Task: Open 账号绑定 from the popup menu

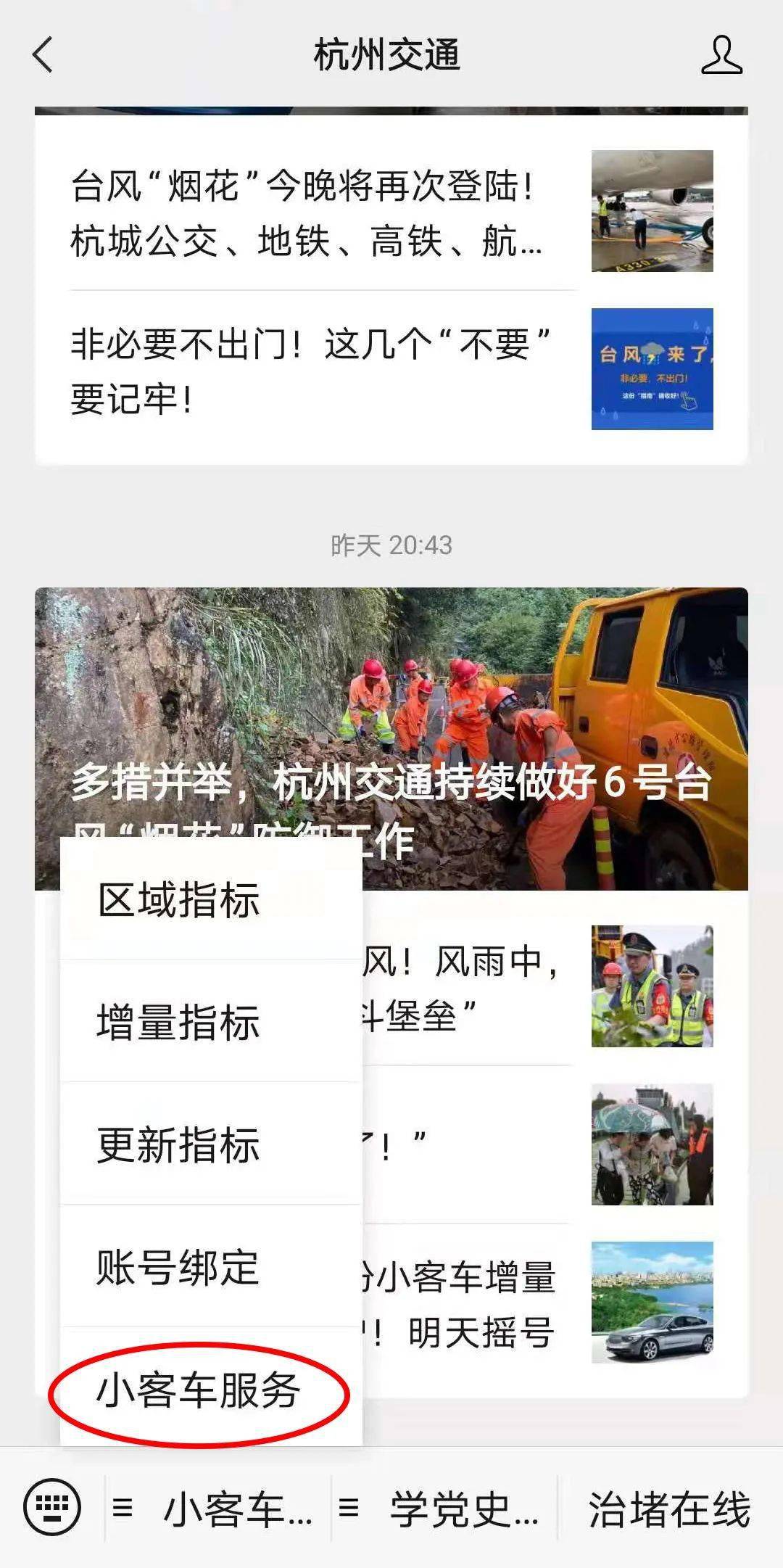Action: click(210, 1267)
